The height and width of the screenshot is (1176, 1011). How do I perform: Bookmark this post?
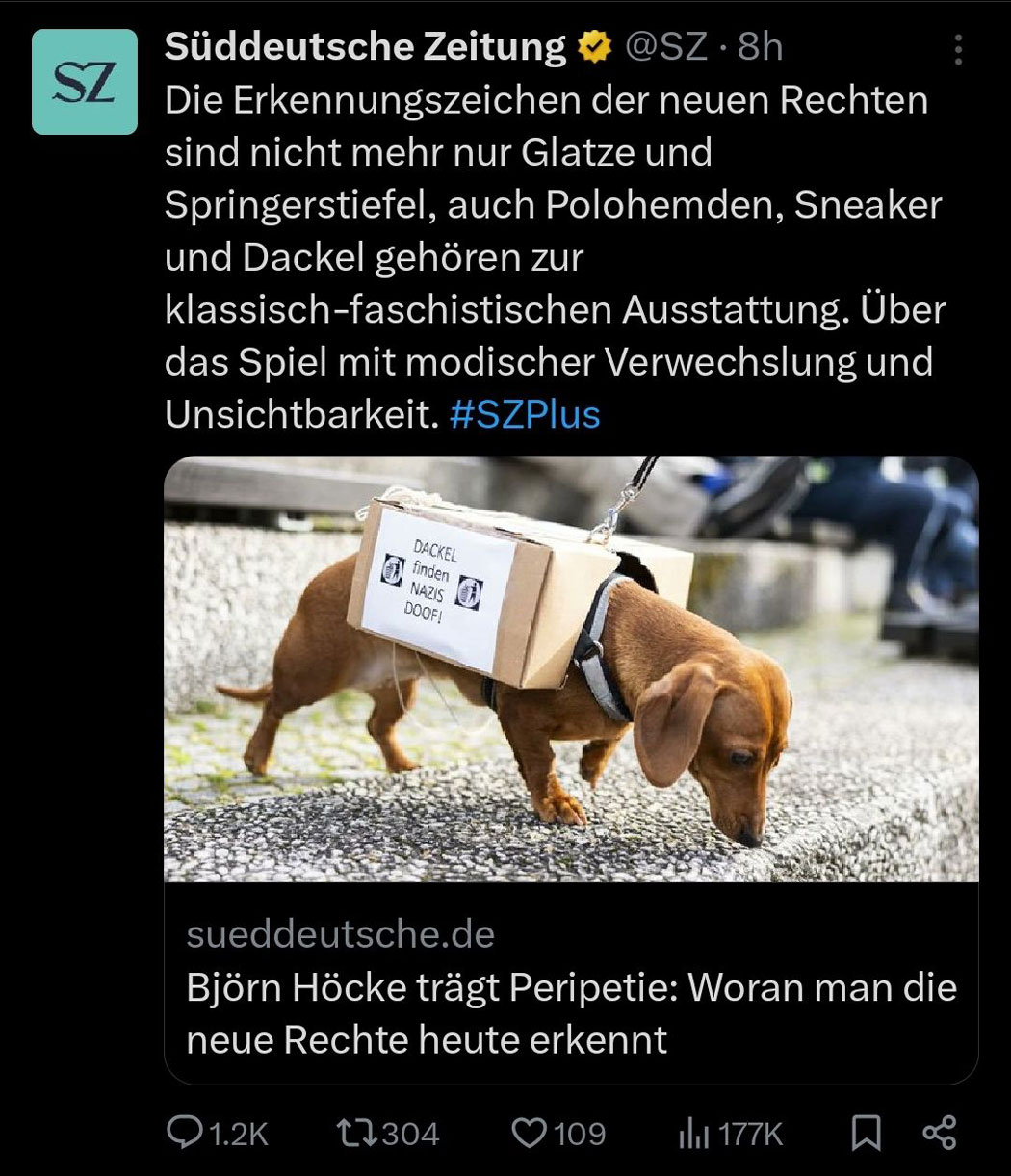click(866, 1133)
